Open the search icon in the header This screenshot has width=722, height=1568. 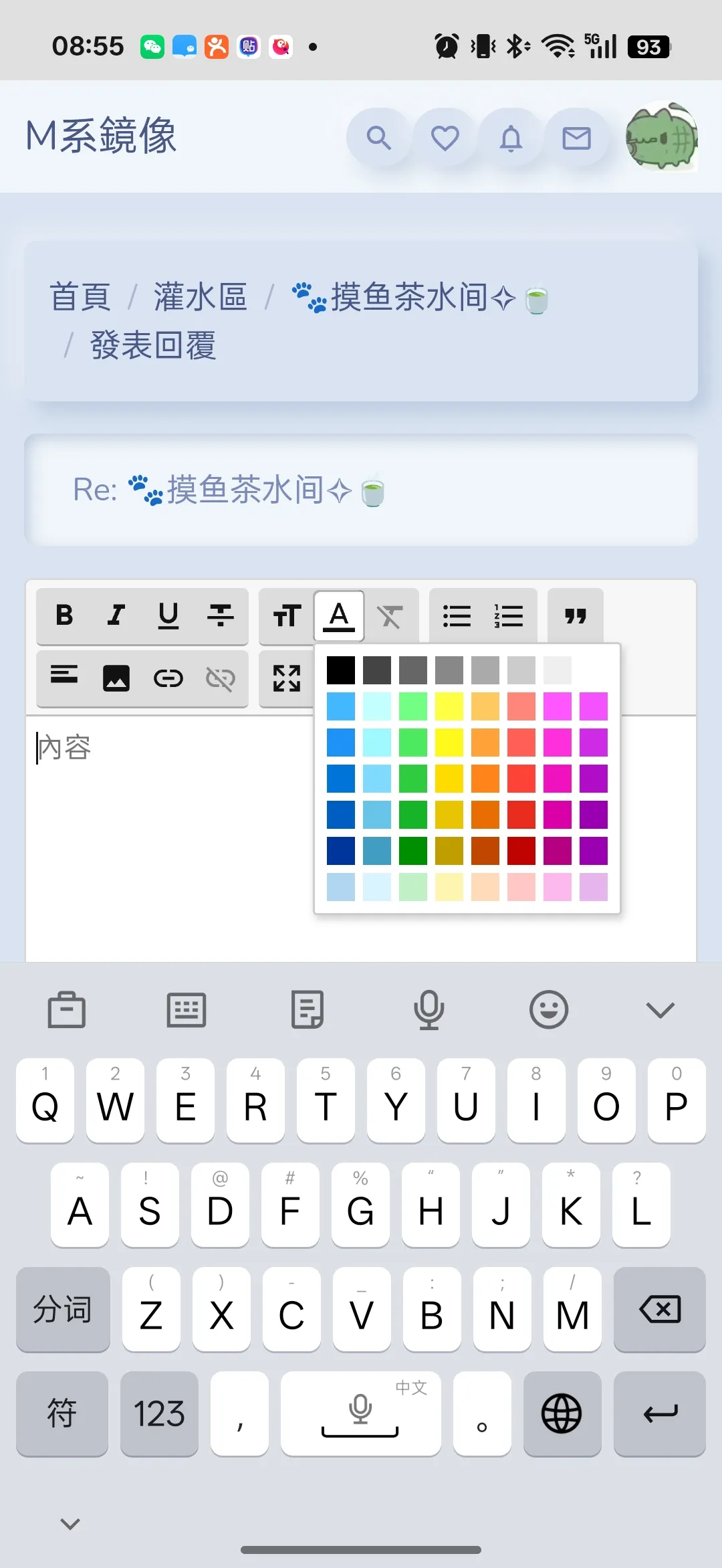coord(378,138)
